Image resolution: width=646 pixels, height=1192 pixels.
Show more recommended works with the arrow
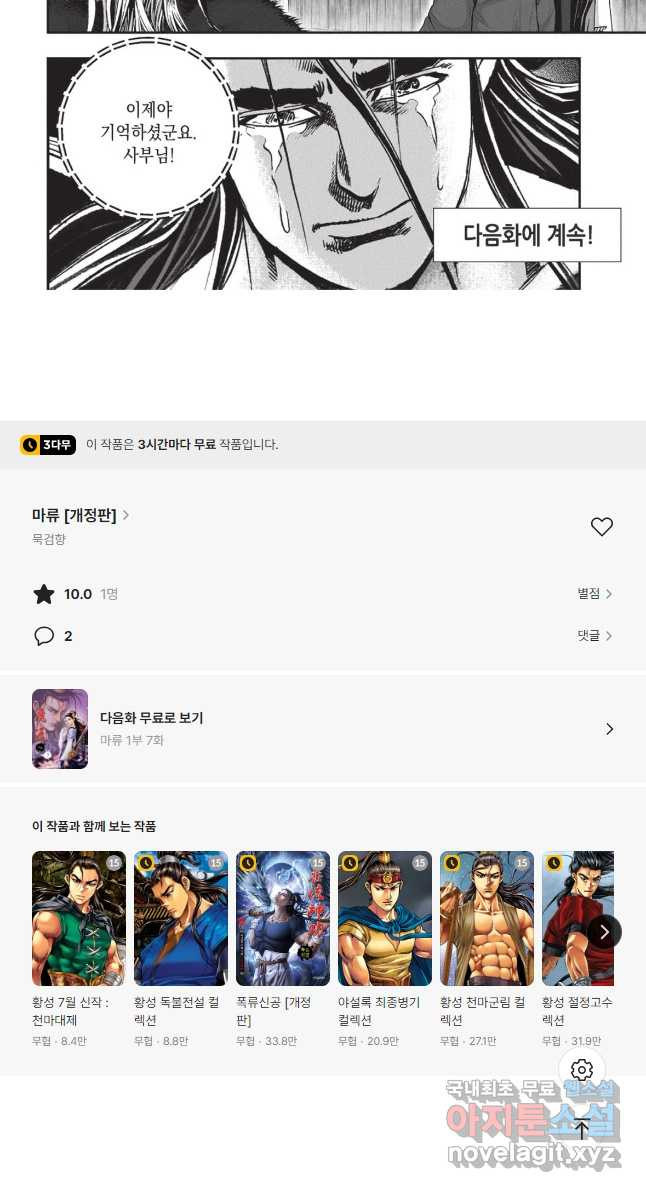coord(604,931)
